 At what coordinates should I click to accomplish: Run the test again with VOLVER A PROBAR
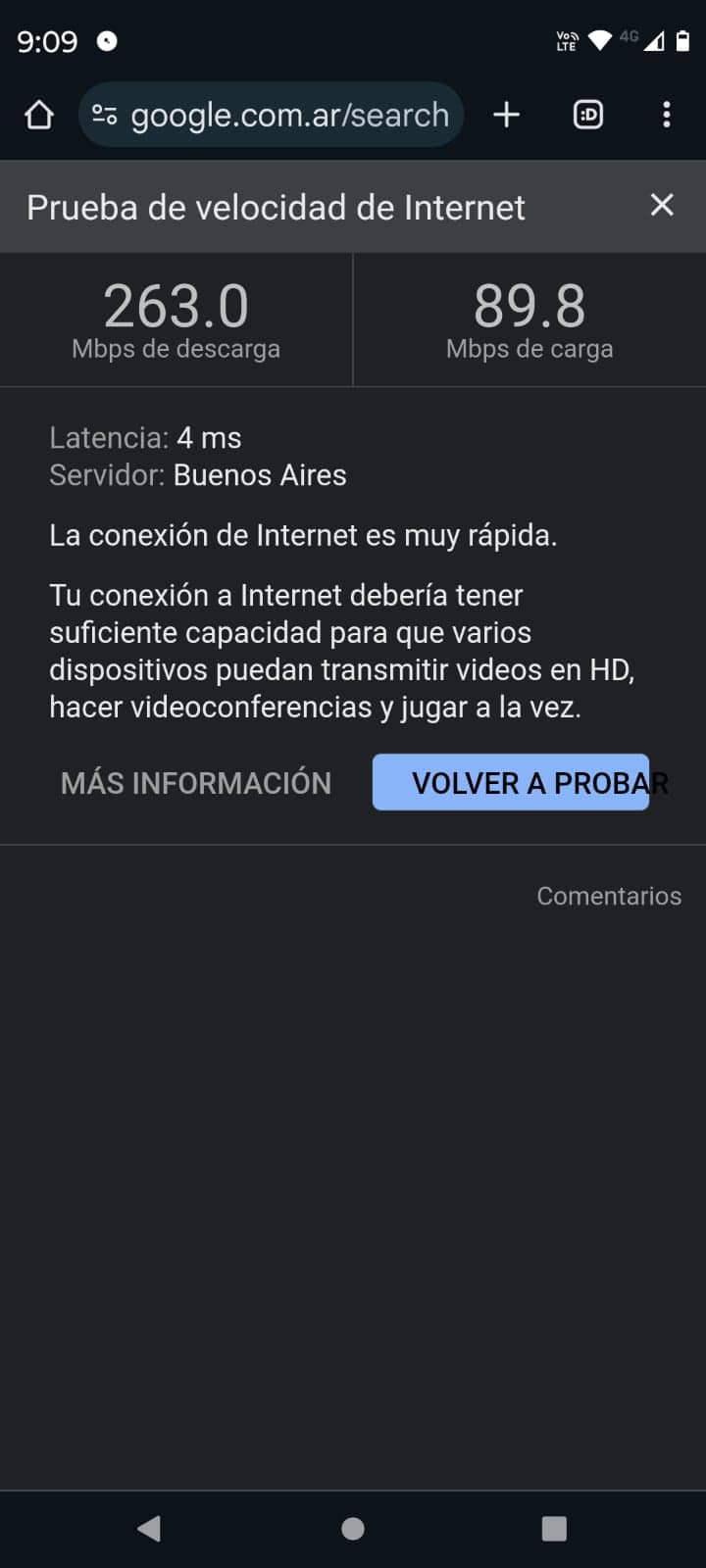pyautogui.click(x=511, y=782)
